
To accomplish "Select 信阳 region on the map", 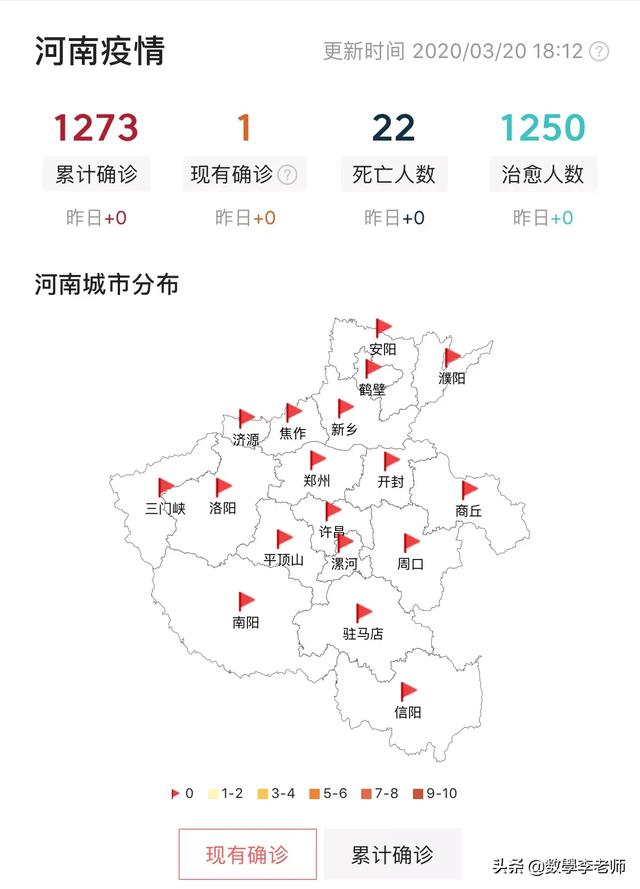I will click(x=407, y=702).
